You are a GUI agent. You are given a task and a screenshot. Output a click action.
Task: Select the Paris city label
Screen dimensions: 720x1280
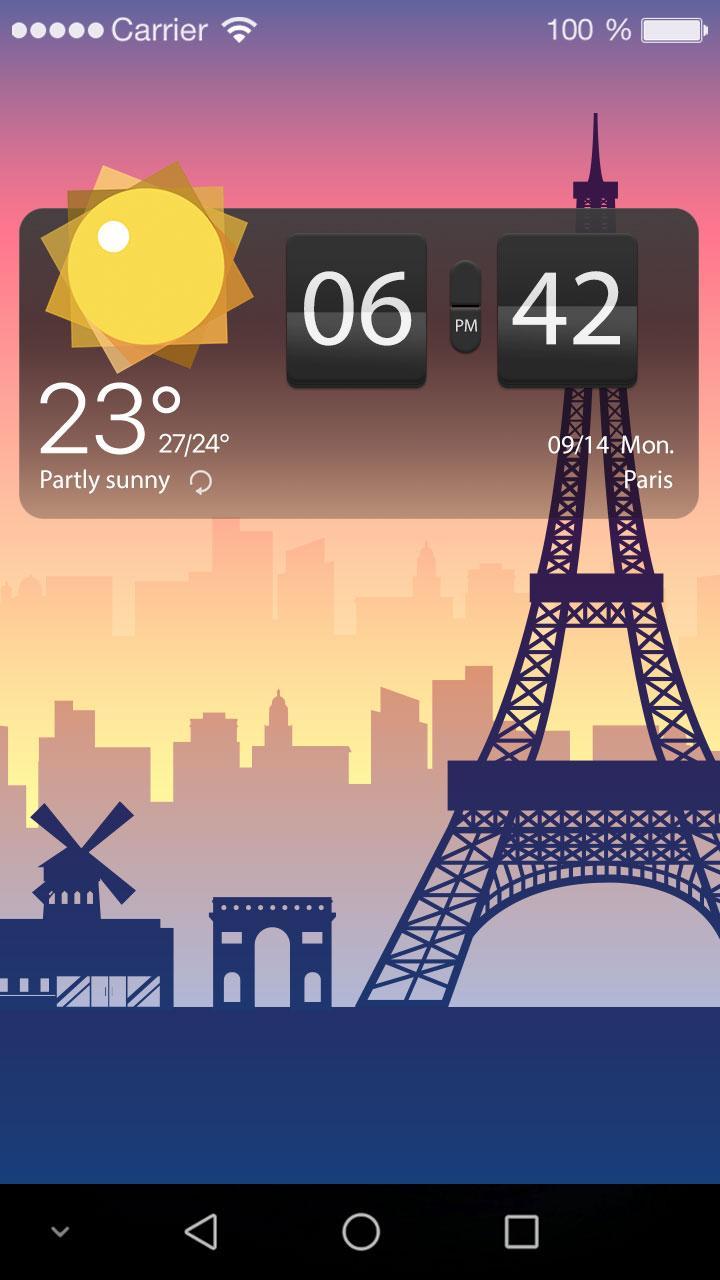pos(650,480)
